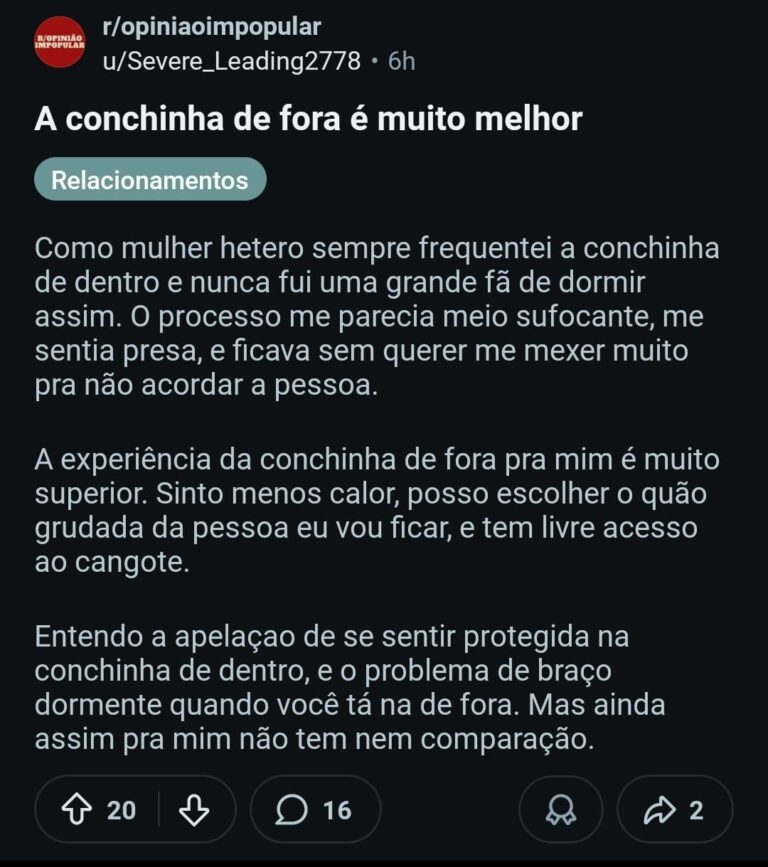This screenshot has height=867, width=768.
Task: Open the r/opiniaoimpopular community avatar
Action: [x=60, y=42]
